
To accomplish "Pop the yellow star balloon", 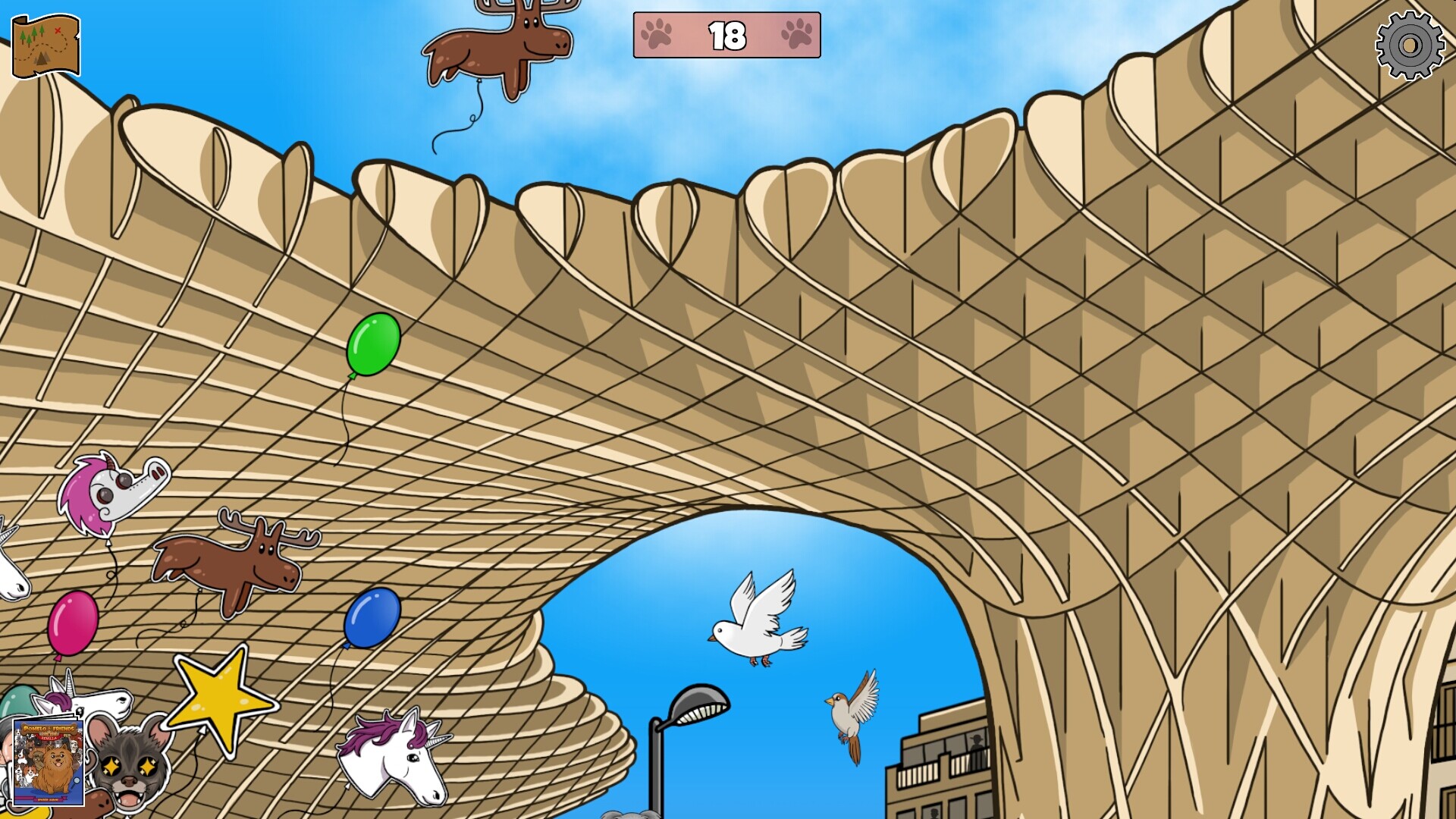I will pyautogui.click(x=218, y=699).
